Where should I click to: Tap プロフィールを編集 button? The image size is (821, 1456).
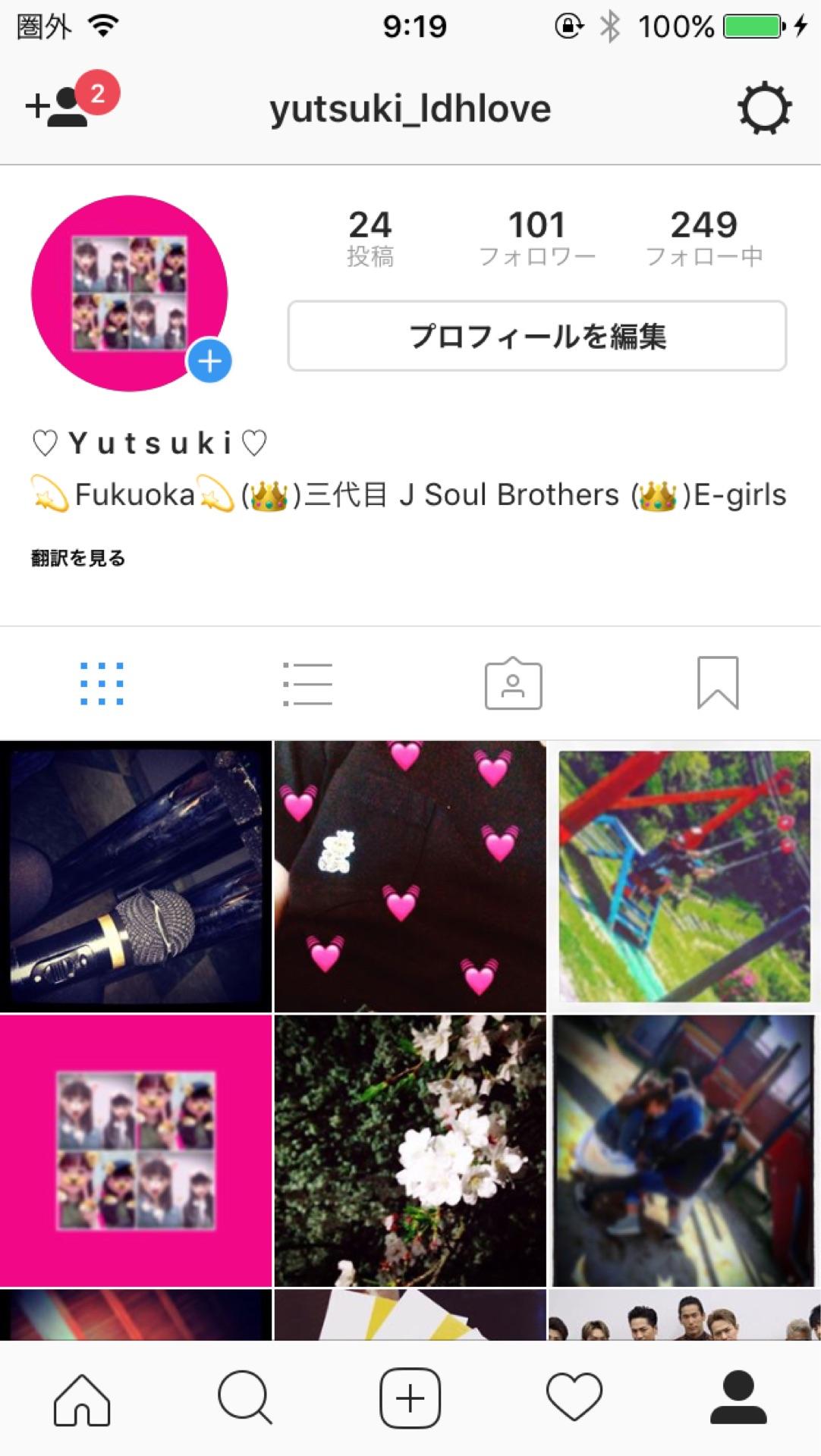click(537, 336)
